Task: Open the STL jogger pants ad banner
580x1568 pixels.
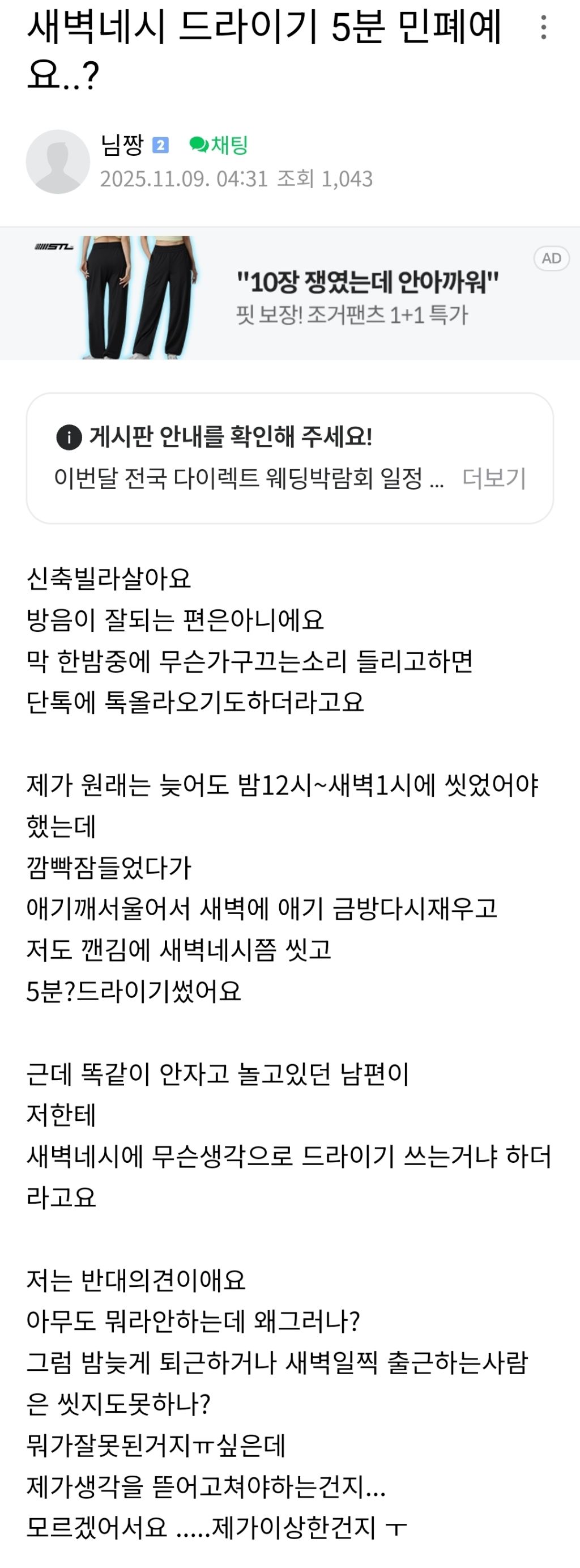Action: (289, 294)
